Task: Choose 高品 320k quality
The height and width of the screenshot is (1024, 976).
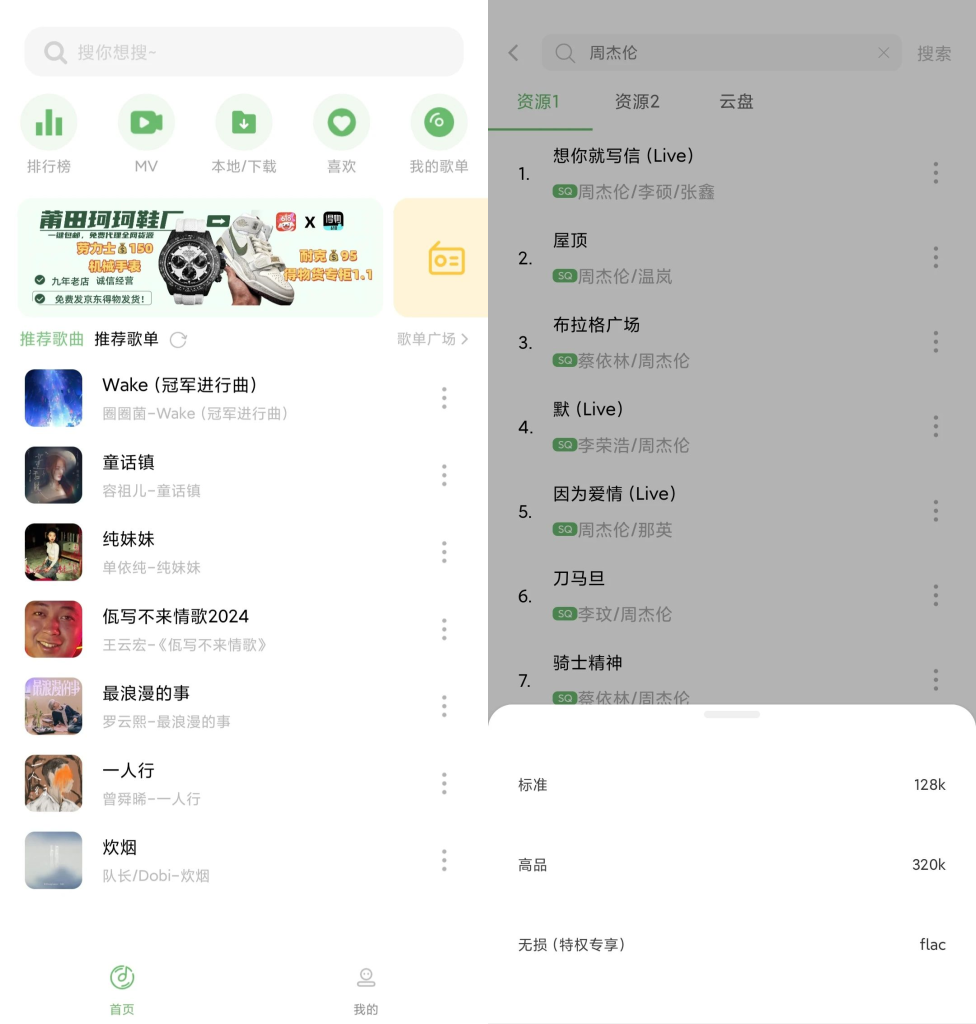Action: [731, 865]
